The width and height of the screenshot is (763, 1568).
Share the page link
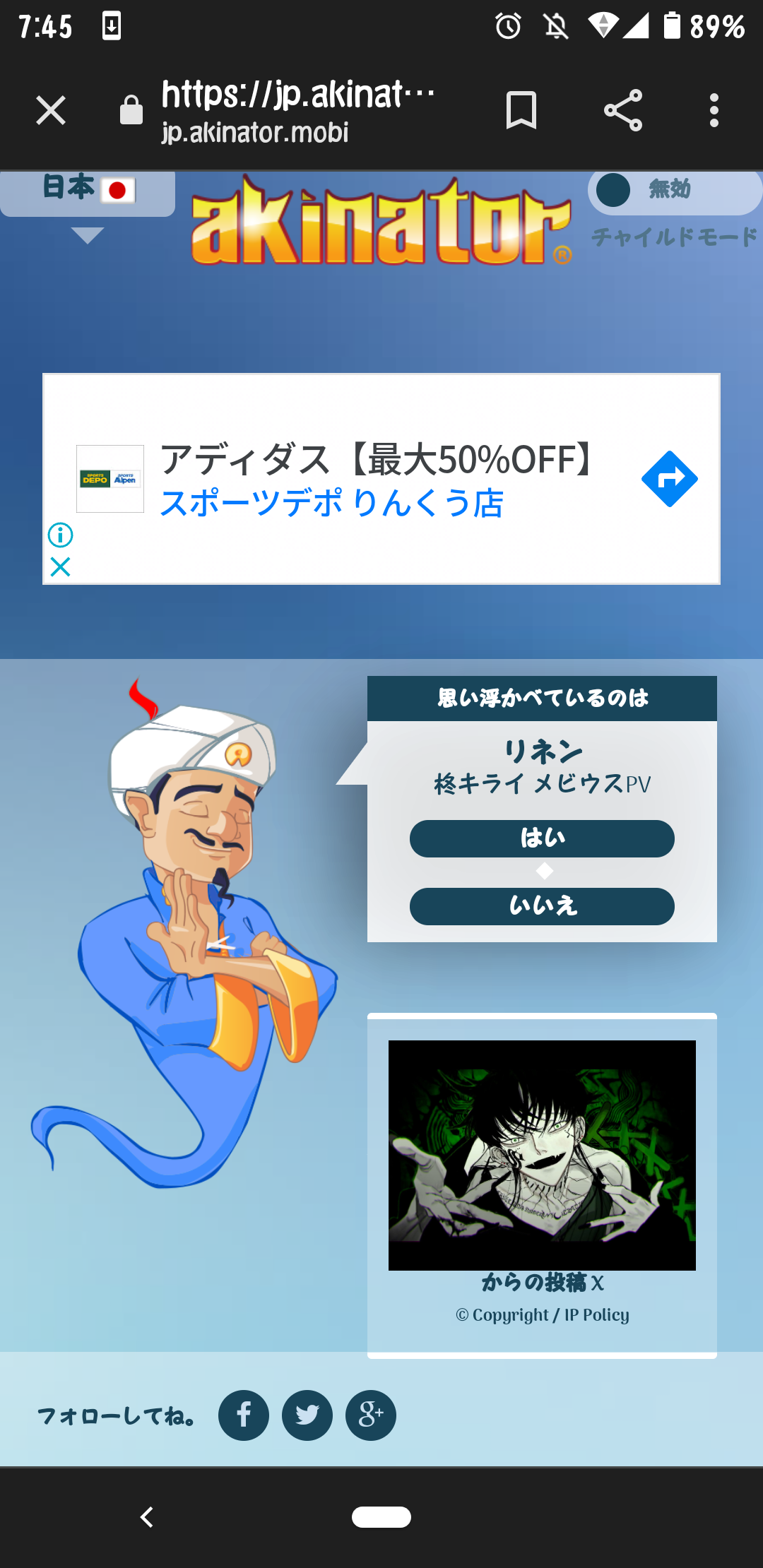click(x=623, y=111)
